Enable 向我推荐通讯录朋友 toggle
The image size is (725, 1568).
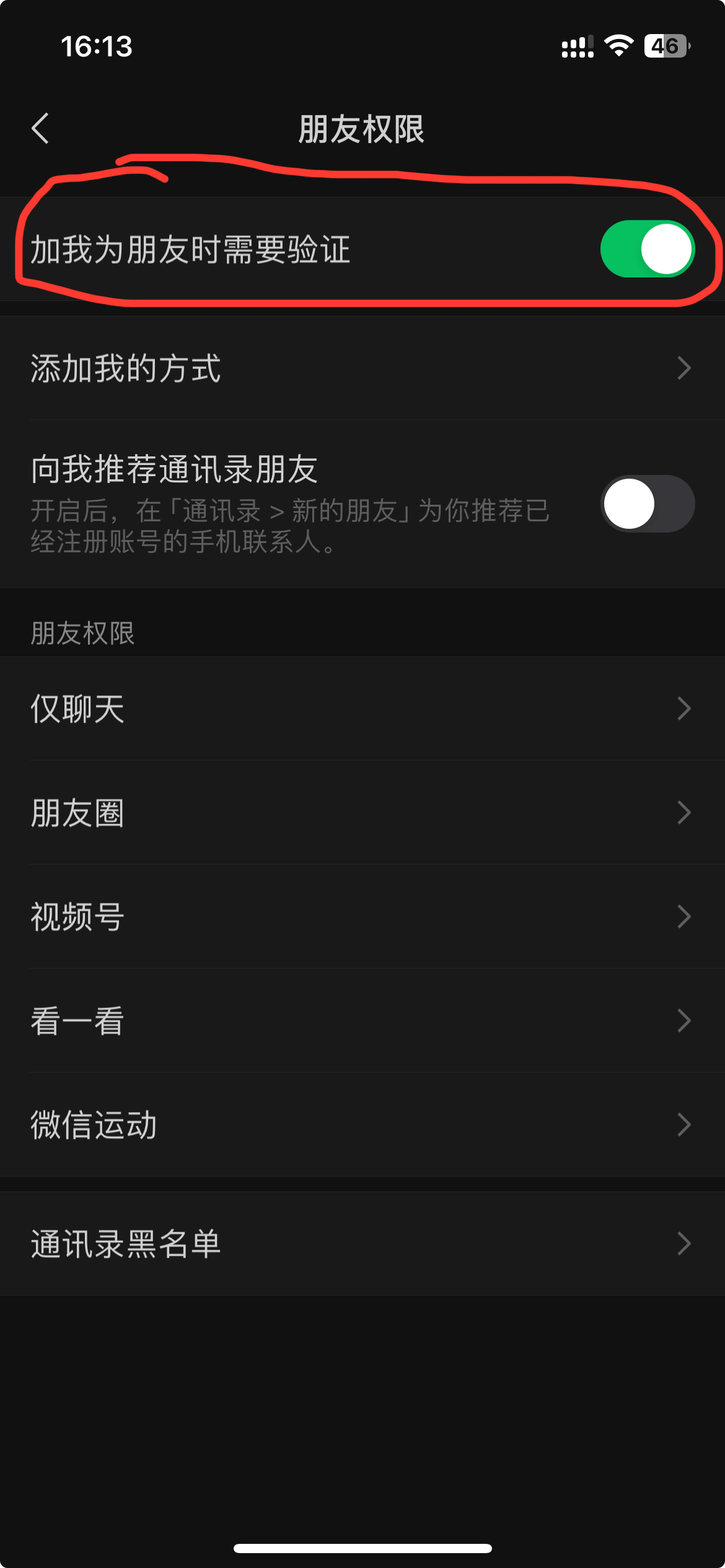click(648, 503)
